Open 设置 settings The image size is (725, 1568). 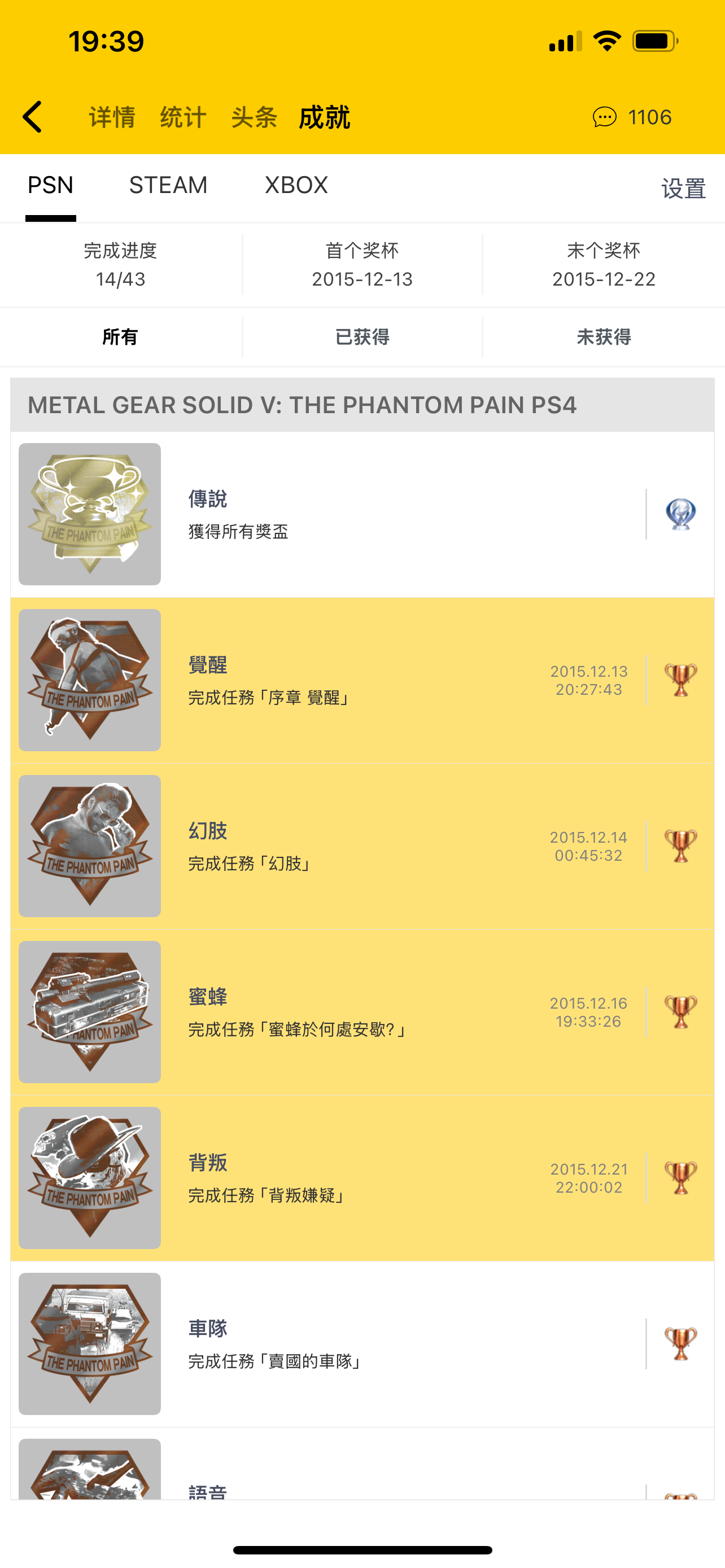pos(683,189)
